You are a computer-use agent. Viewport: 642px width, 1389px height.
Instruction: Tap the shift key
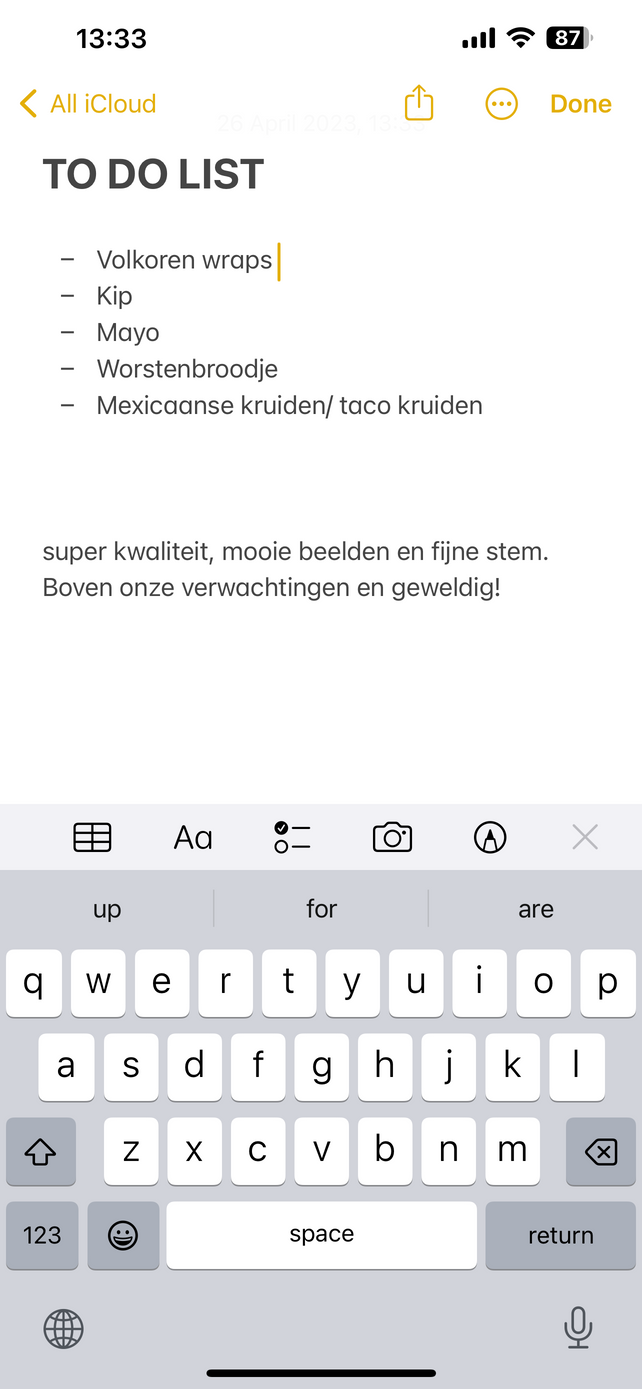click(x=41, y=1152)
